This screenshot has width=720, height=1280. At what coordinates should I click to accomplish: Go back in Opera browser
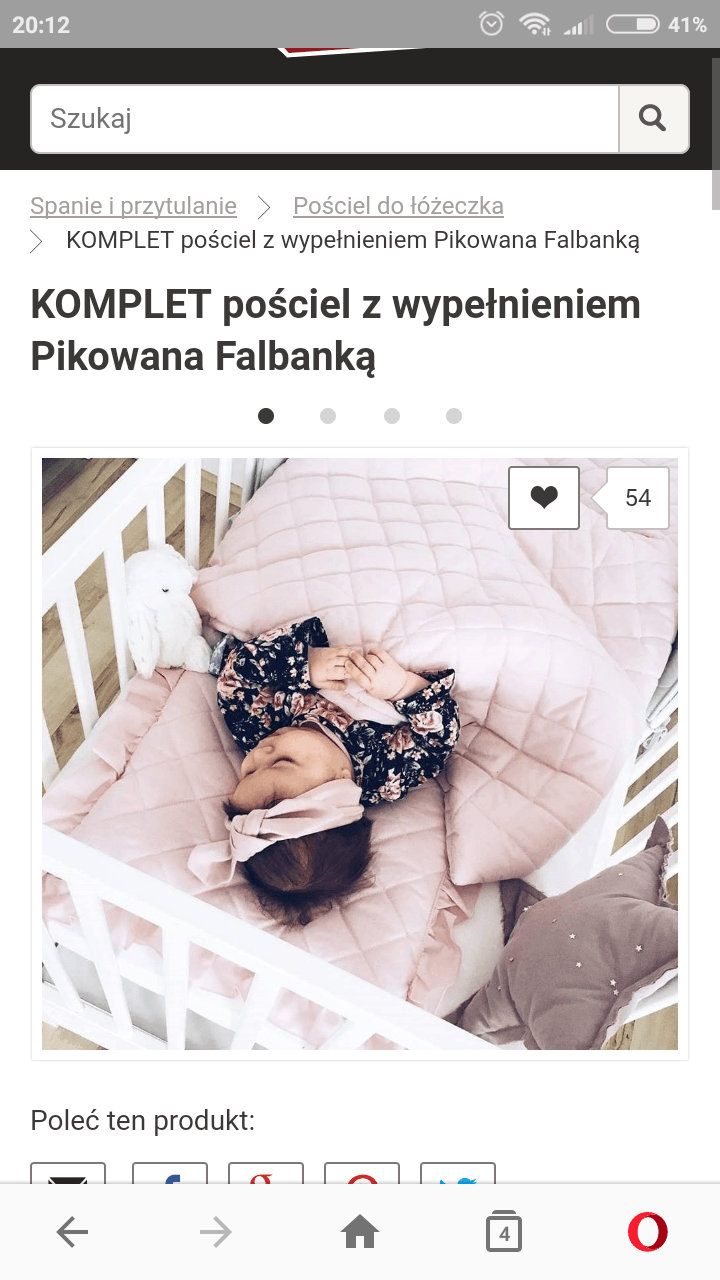click(x=72, y=1232)
